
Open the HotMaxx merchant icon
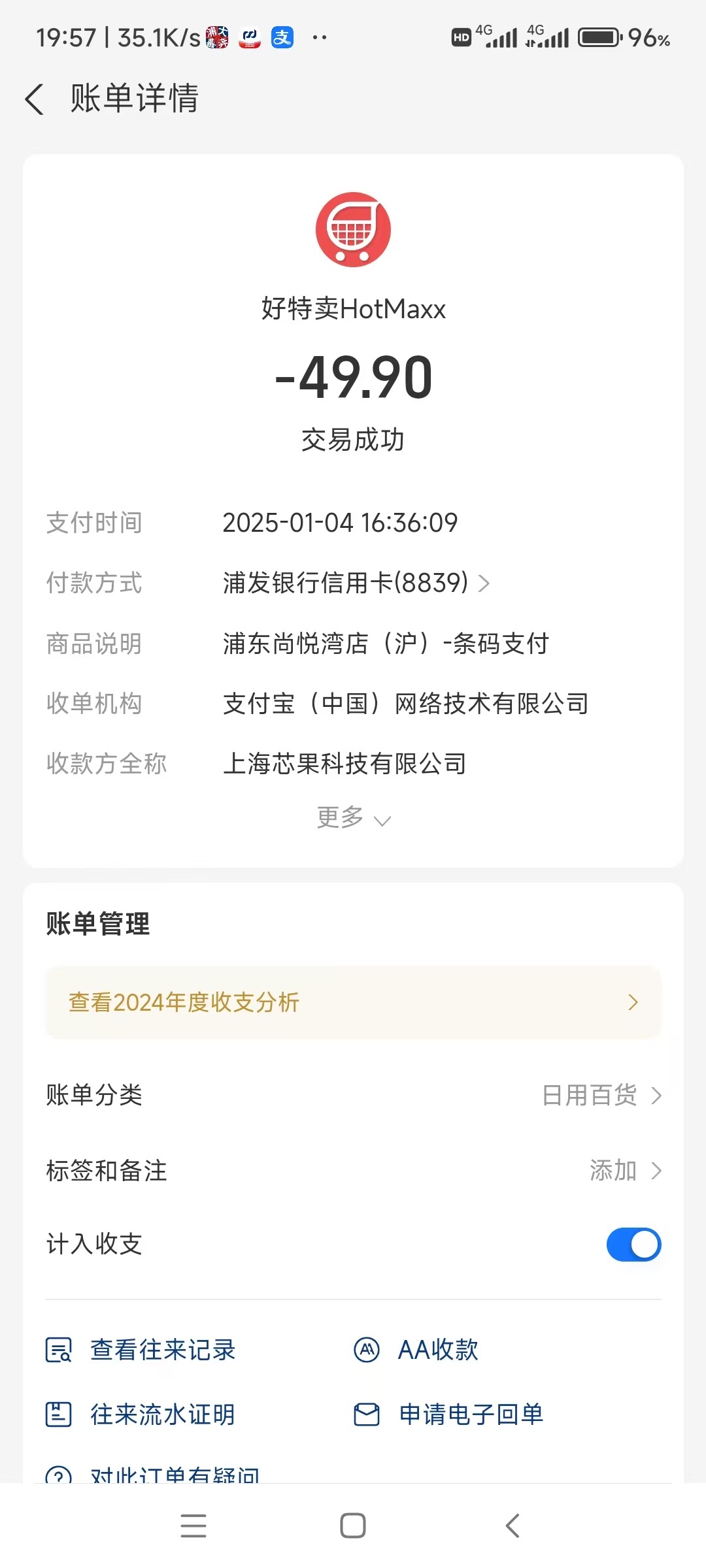click(353, 229)
